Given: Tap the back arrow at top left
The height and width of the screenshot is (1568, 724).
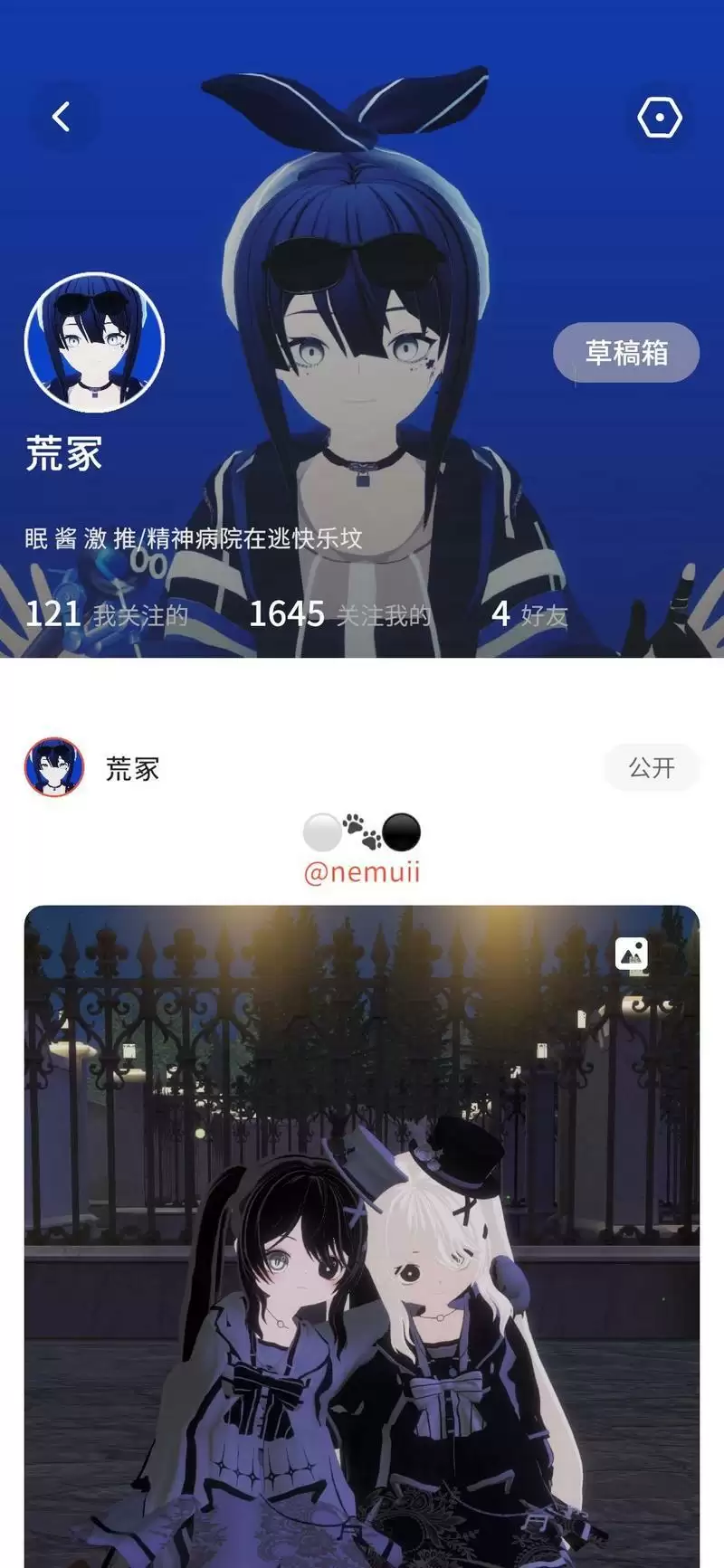Looking at the screenshot, I should pos(62,116).
